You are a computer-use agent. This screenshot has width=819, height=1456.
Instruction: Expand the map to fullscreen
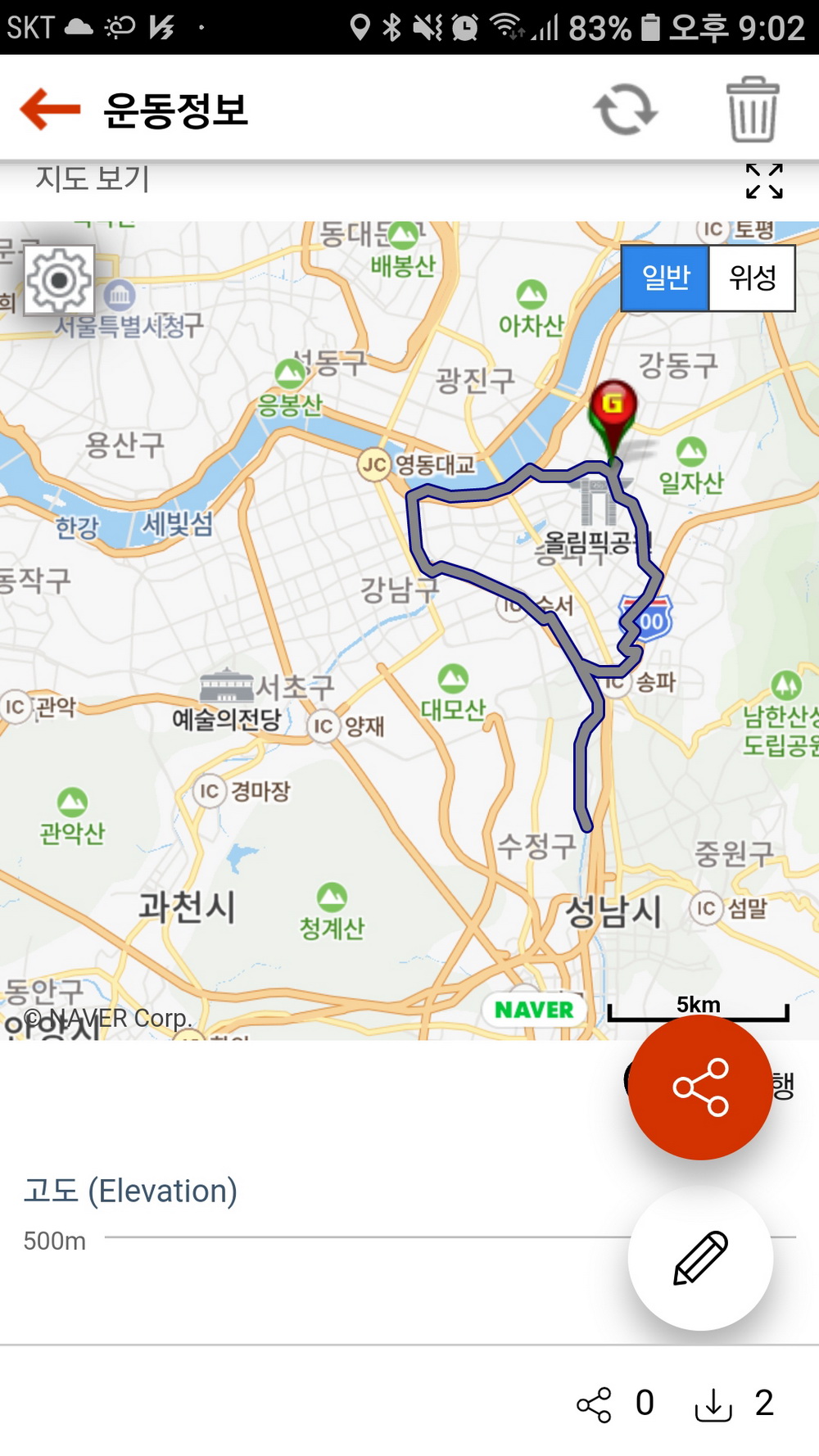(x=764, y=181)
